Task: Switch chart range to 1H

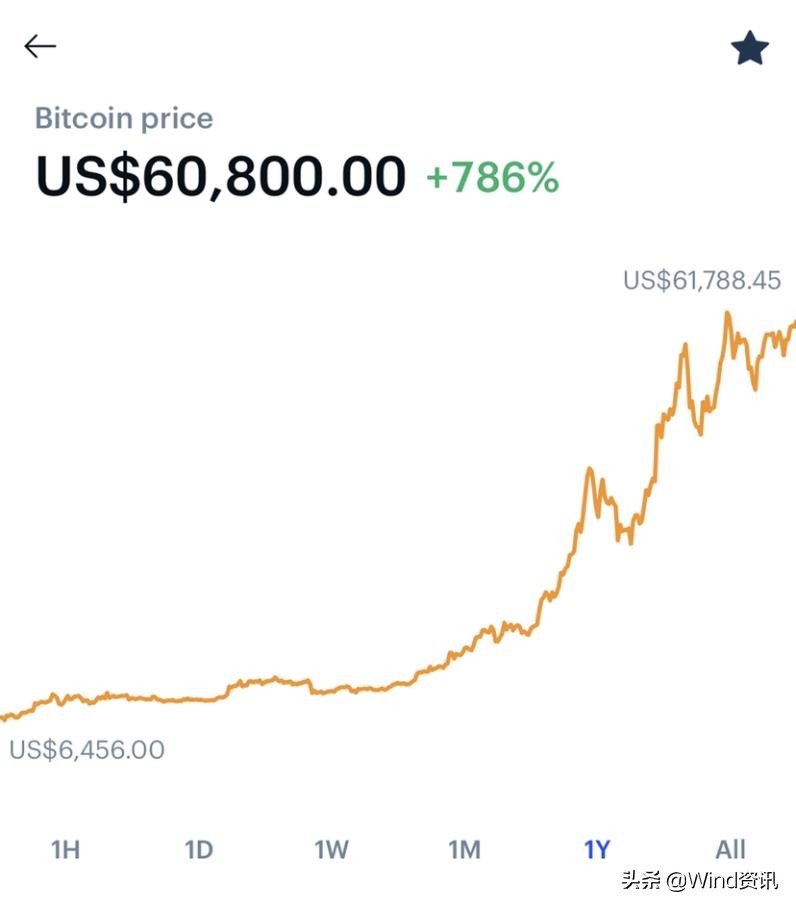Action: (x=65, y=850)
